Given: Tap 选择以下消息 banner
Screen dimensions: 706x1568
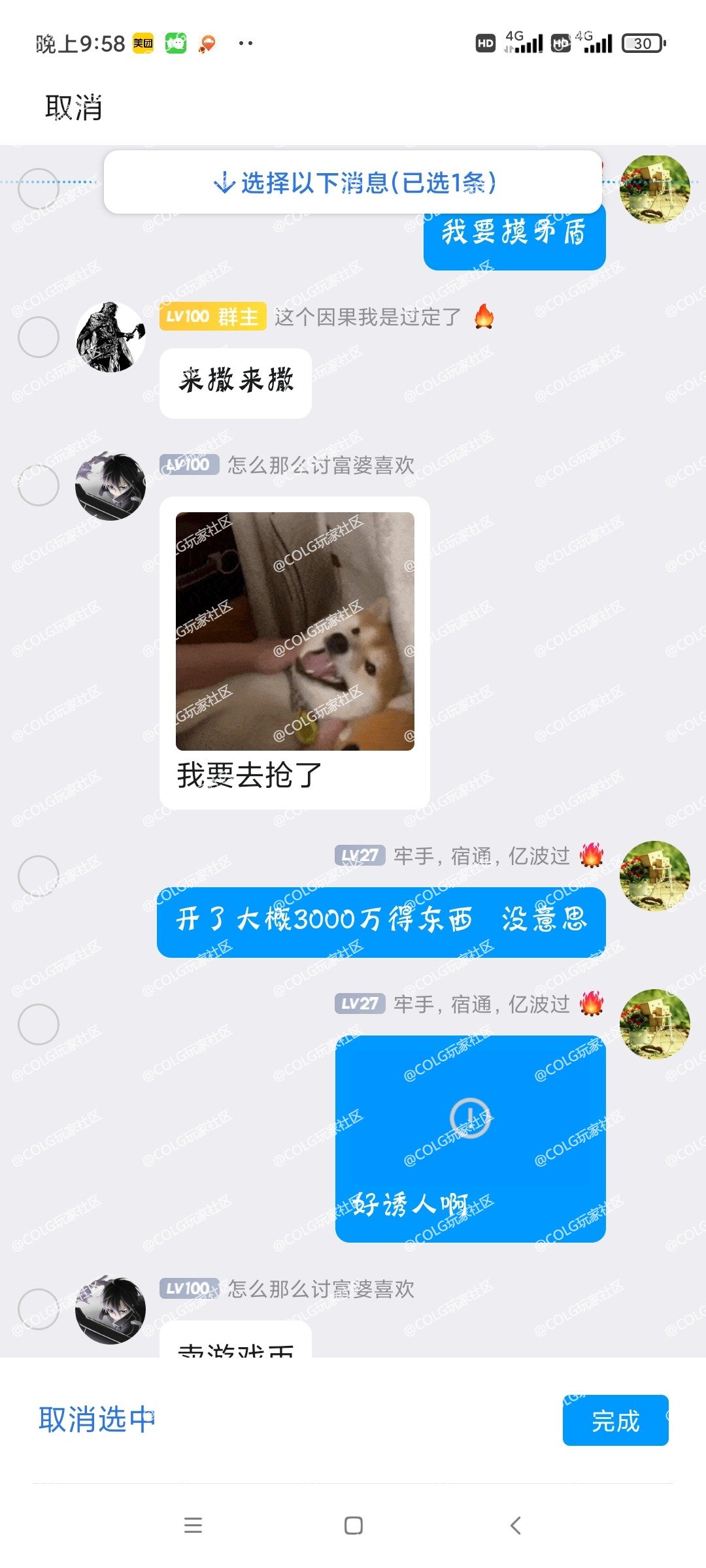Looking at the screenshot, I should pyautogui.click(x=353, y=182).
